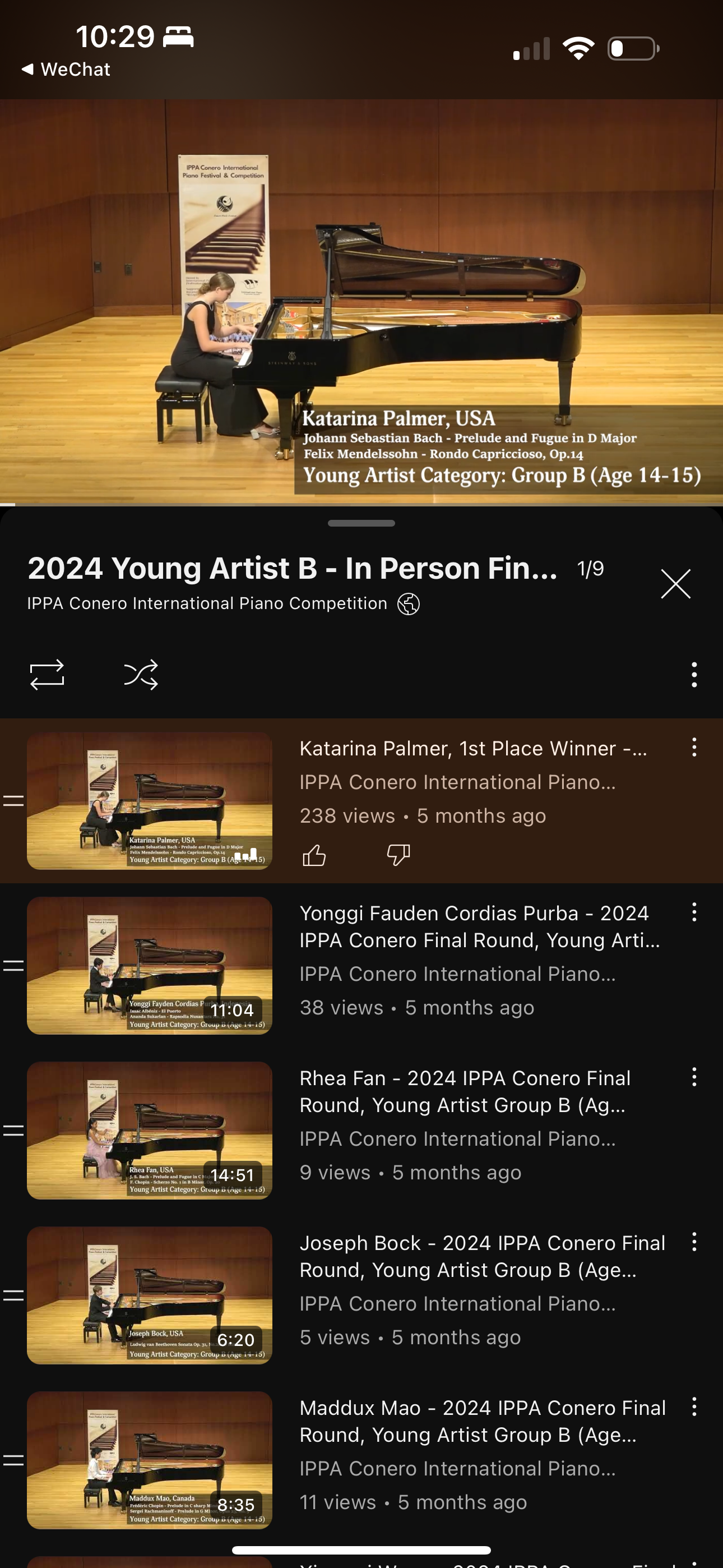The height and width of the screenshot is (1568, 723).
Task: Return to WeChat app
Action: coord(66,70)
